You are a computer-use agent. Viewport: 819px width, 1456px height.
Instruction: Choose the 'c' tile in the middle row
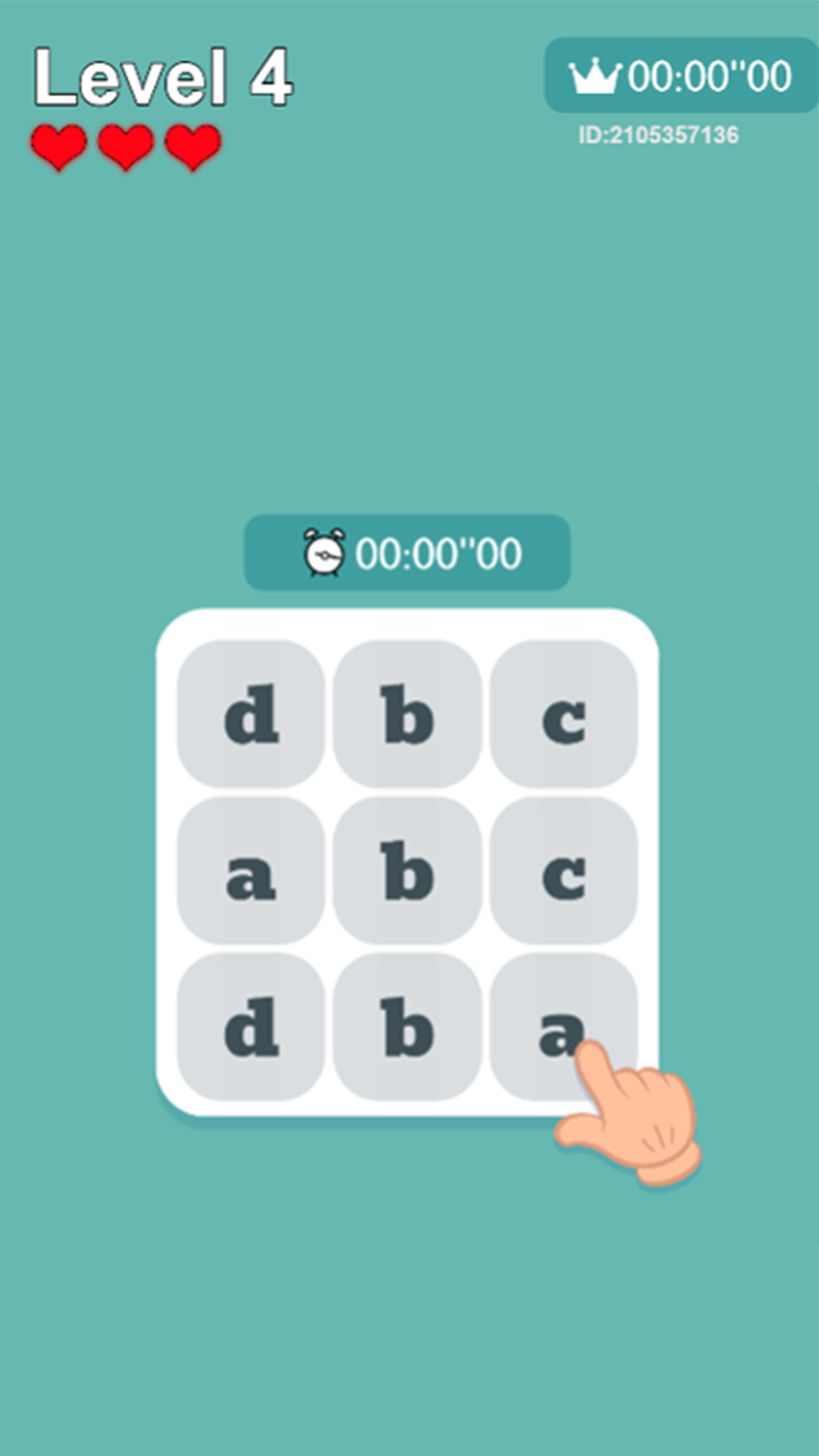tap(563, 871)
